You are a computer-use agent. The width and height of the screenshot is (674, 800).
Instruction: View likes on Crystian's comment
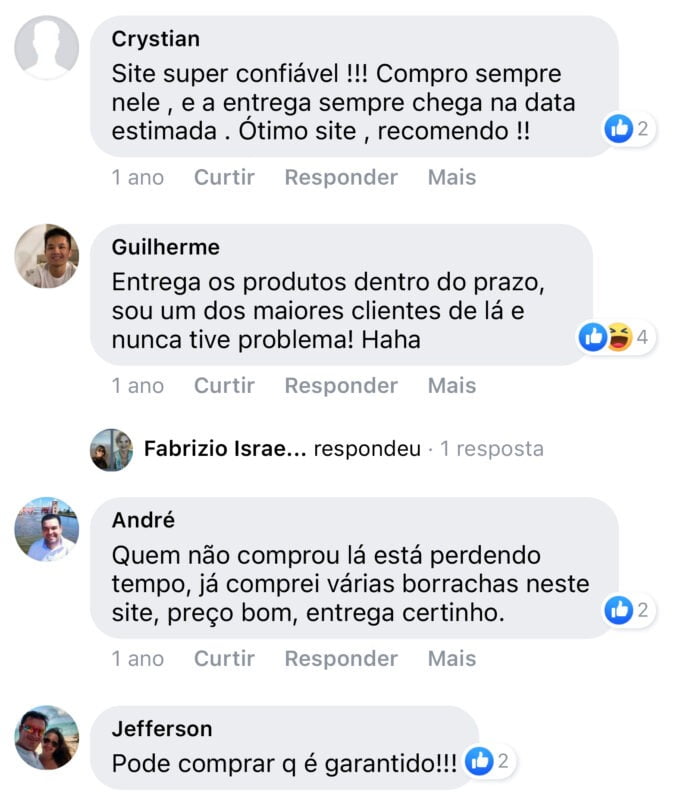pos(629,128)
